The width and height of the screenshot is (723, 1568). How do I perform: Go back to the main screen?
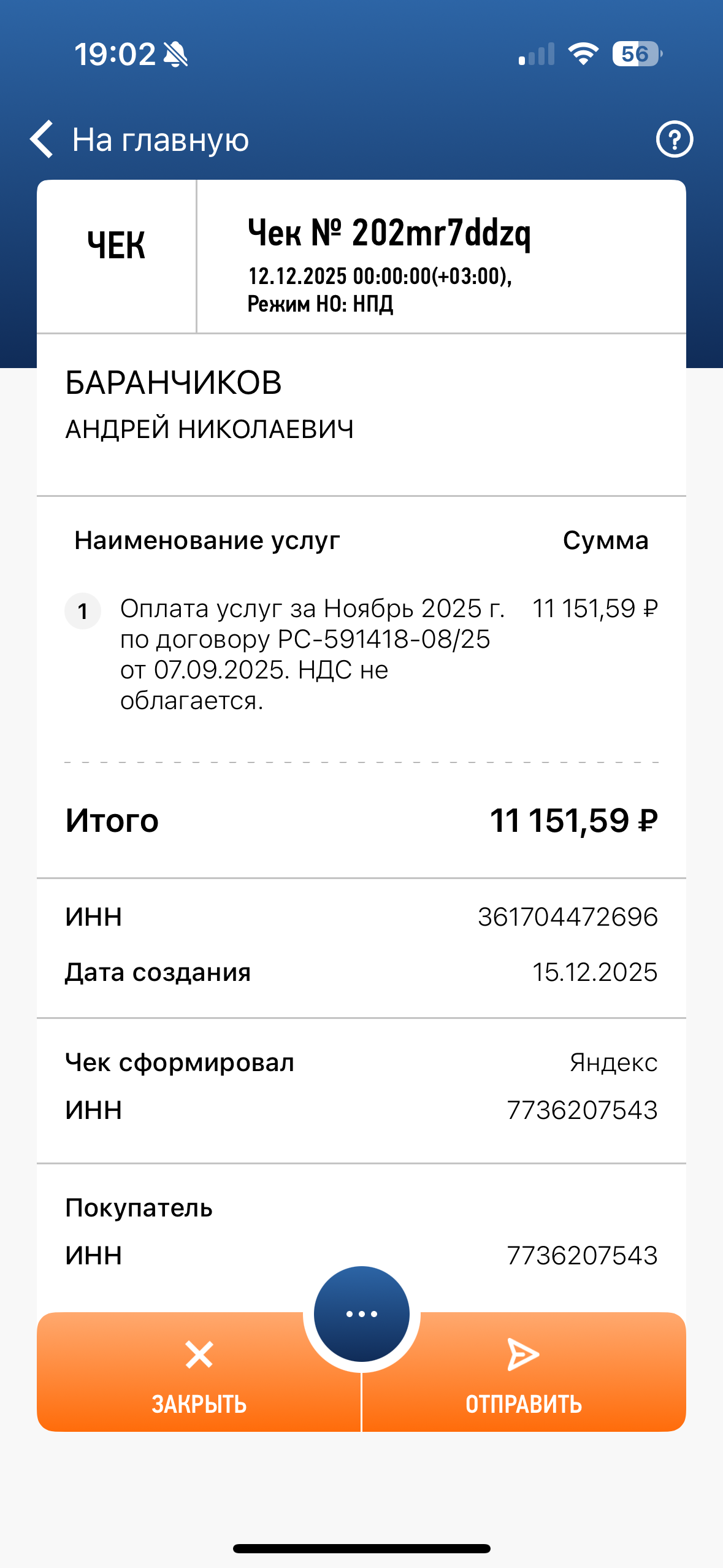pyautogui.click(x=140, y=140)
